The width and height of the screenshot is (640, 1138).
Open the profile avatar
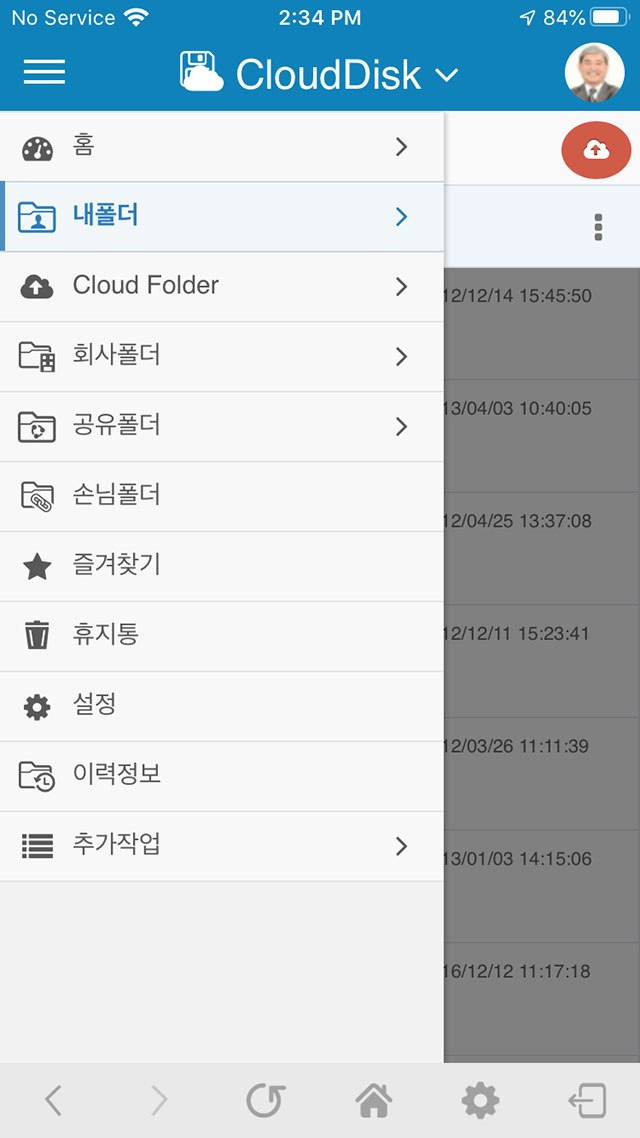coord(594,73)
